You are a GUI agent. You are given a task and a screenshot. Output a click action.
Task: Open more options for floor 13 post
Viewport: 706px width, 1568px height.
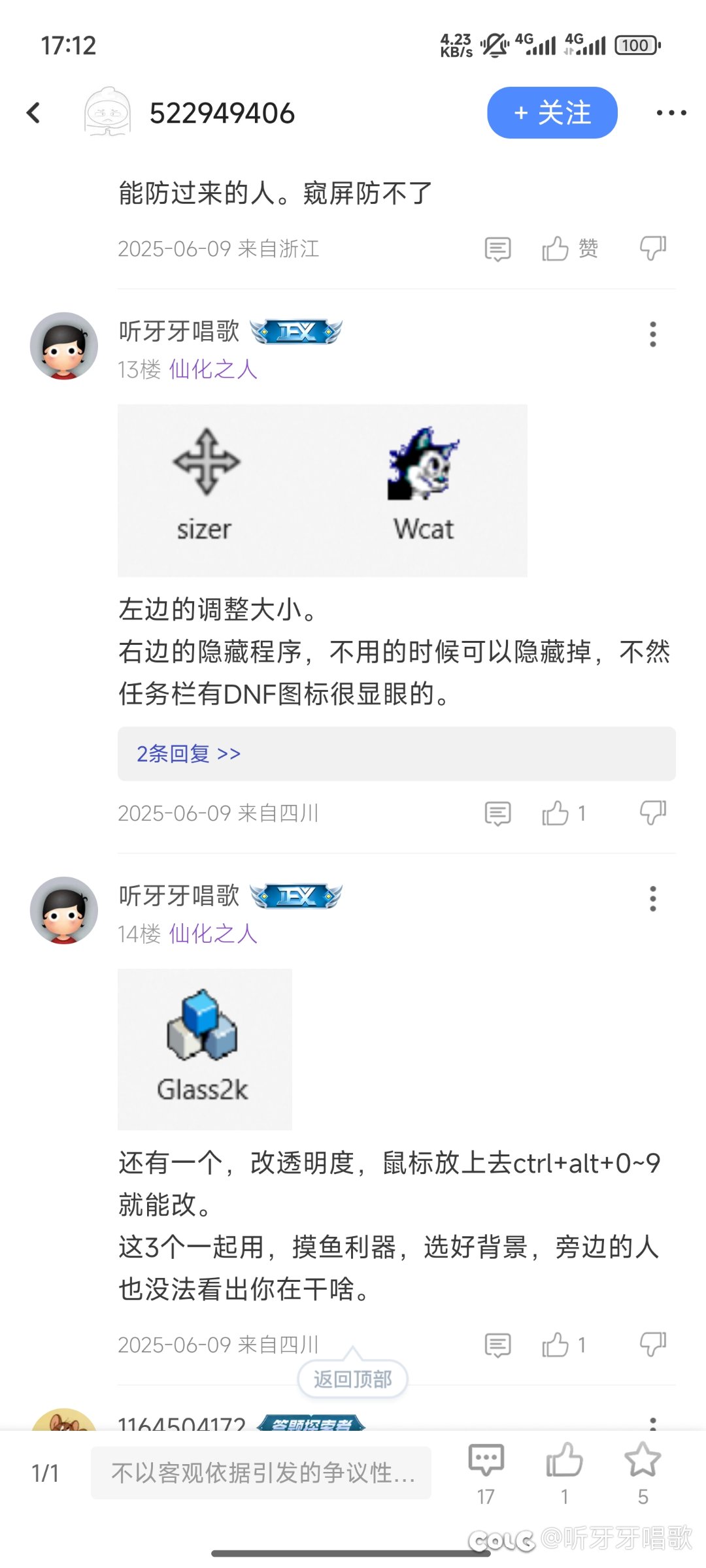pos(652,334)
